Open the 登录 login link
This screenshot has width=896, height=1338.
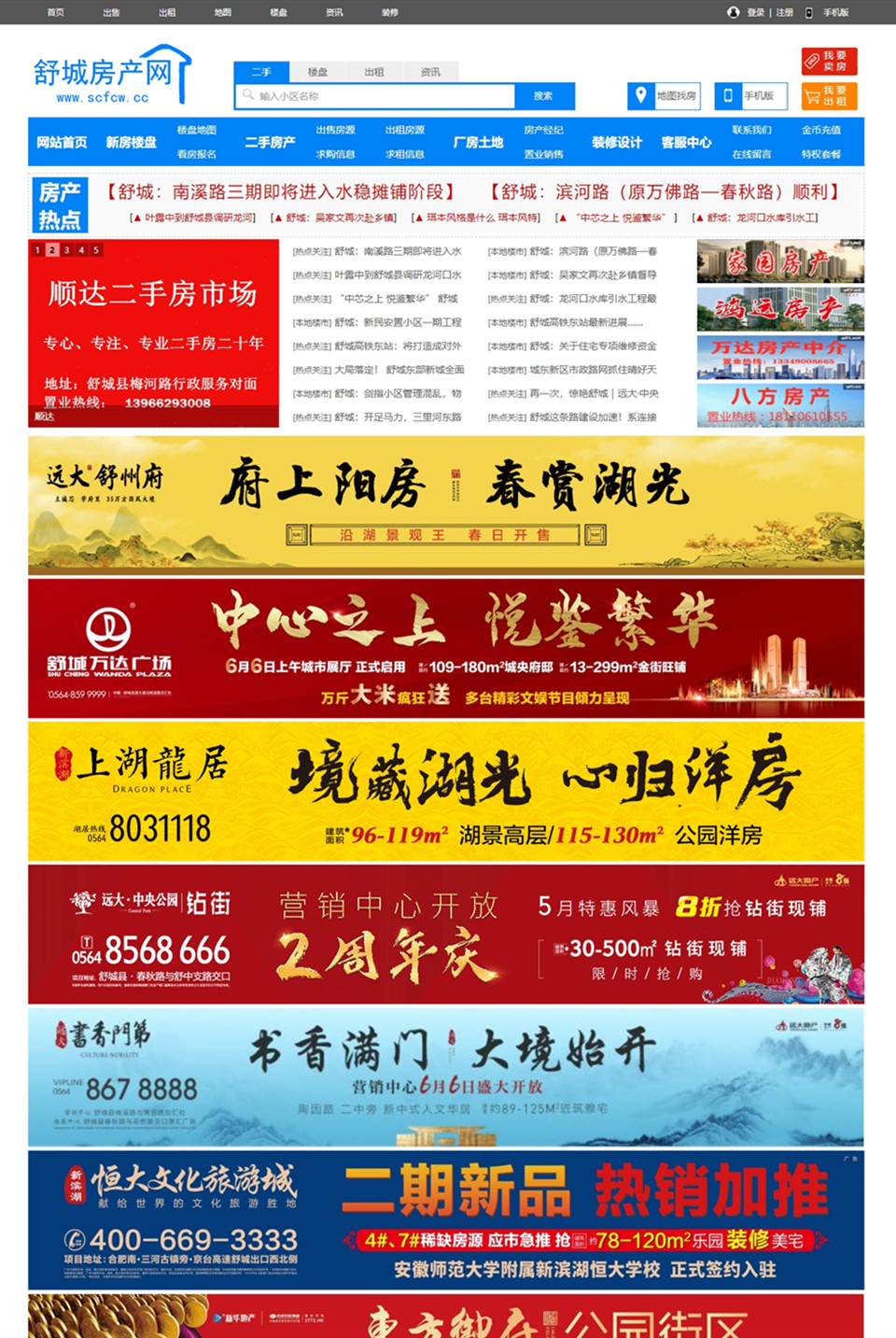point(755,12)
